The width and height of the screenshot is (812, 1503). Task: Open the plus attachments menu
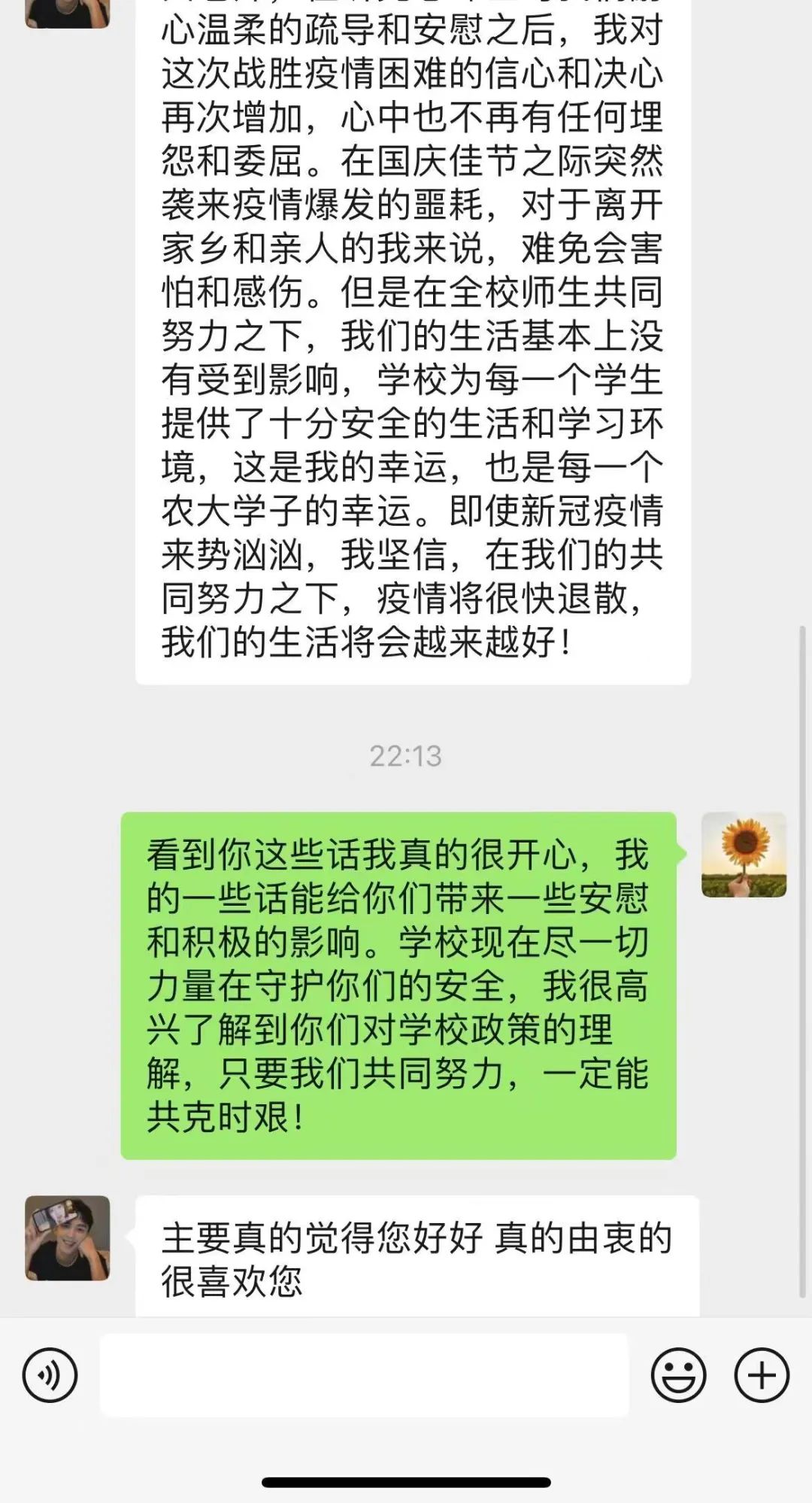pos(761,1375)
